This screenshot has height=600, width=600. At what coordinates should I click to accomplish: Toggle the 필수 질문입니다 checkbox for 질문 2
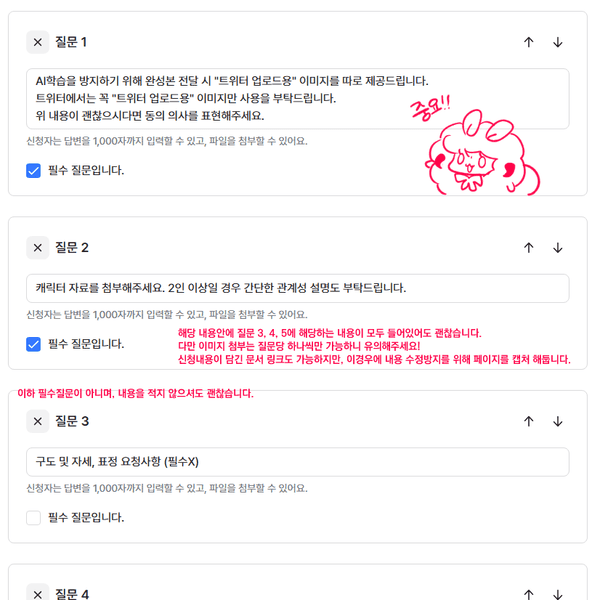click(34, 344)
